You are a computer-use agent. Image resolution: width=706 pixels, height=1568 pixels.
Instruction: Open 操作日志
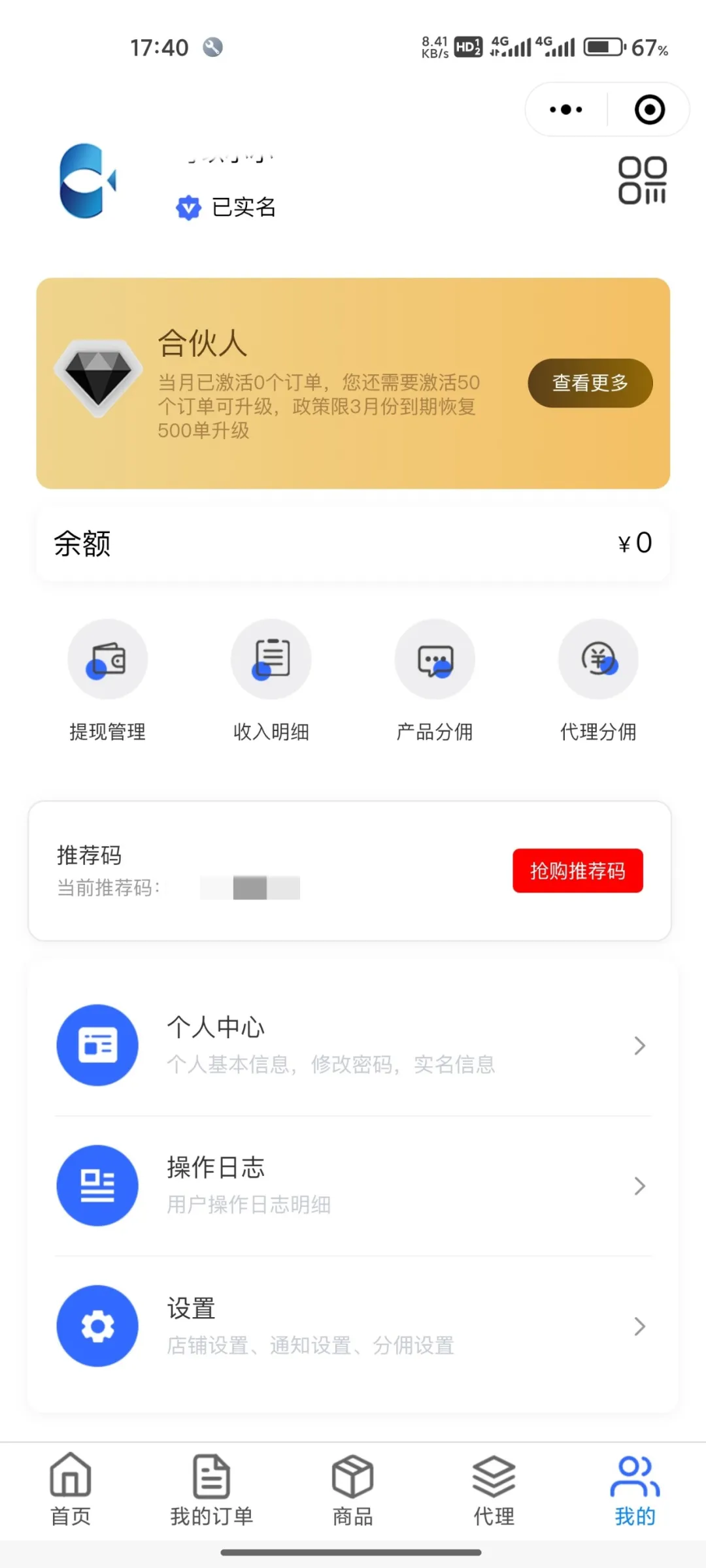(353, 1186)
